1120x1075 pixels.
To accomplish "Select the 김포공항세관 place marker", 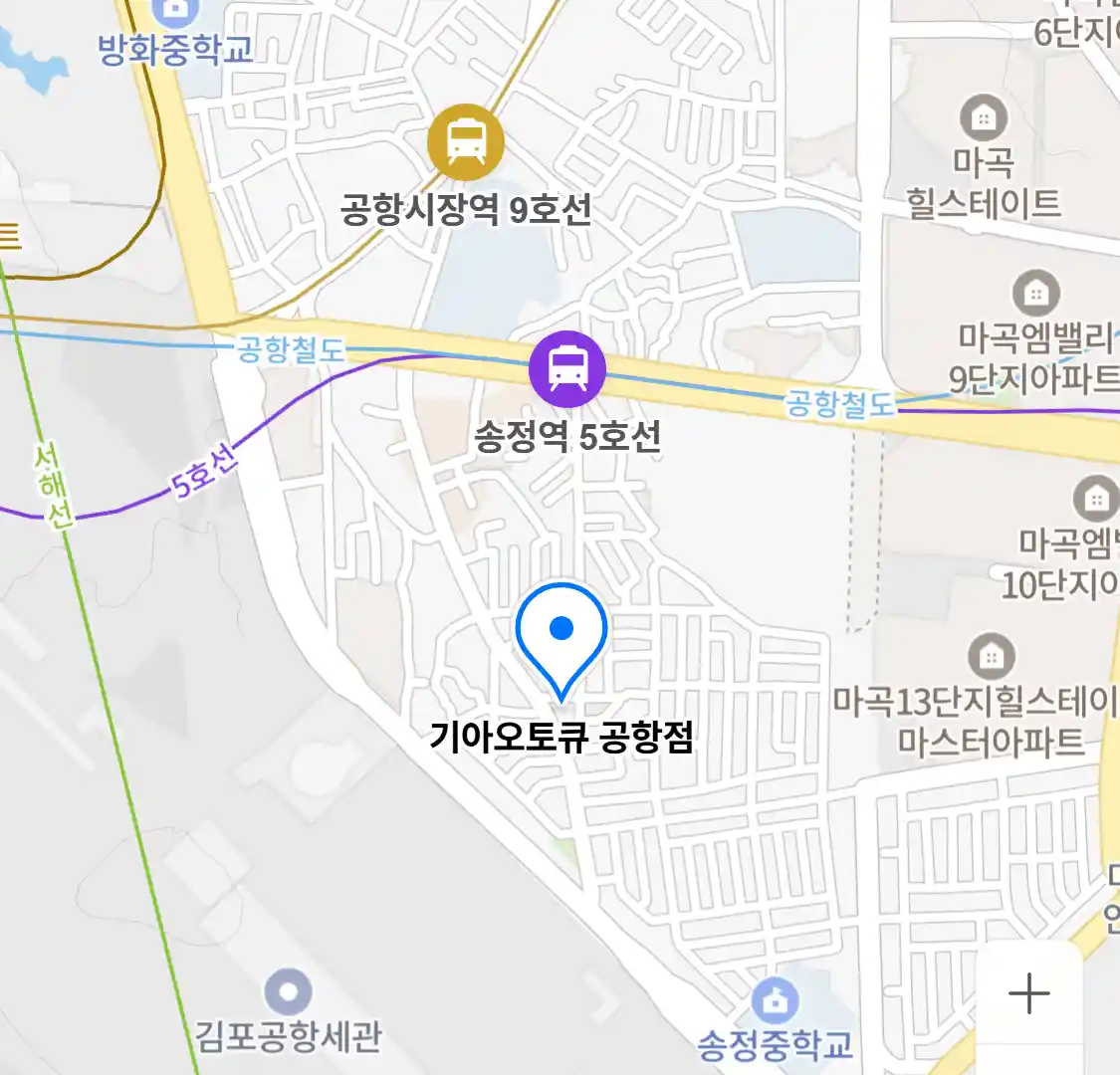I will tap(289, 991).
